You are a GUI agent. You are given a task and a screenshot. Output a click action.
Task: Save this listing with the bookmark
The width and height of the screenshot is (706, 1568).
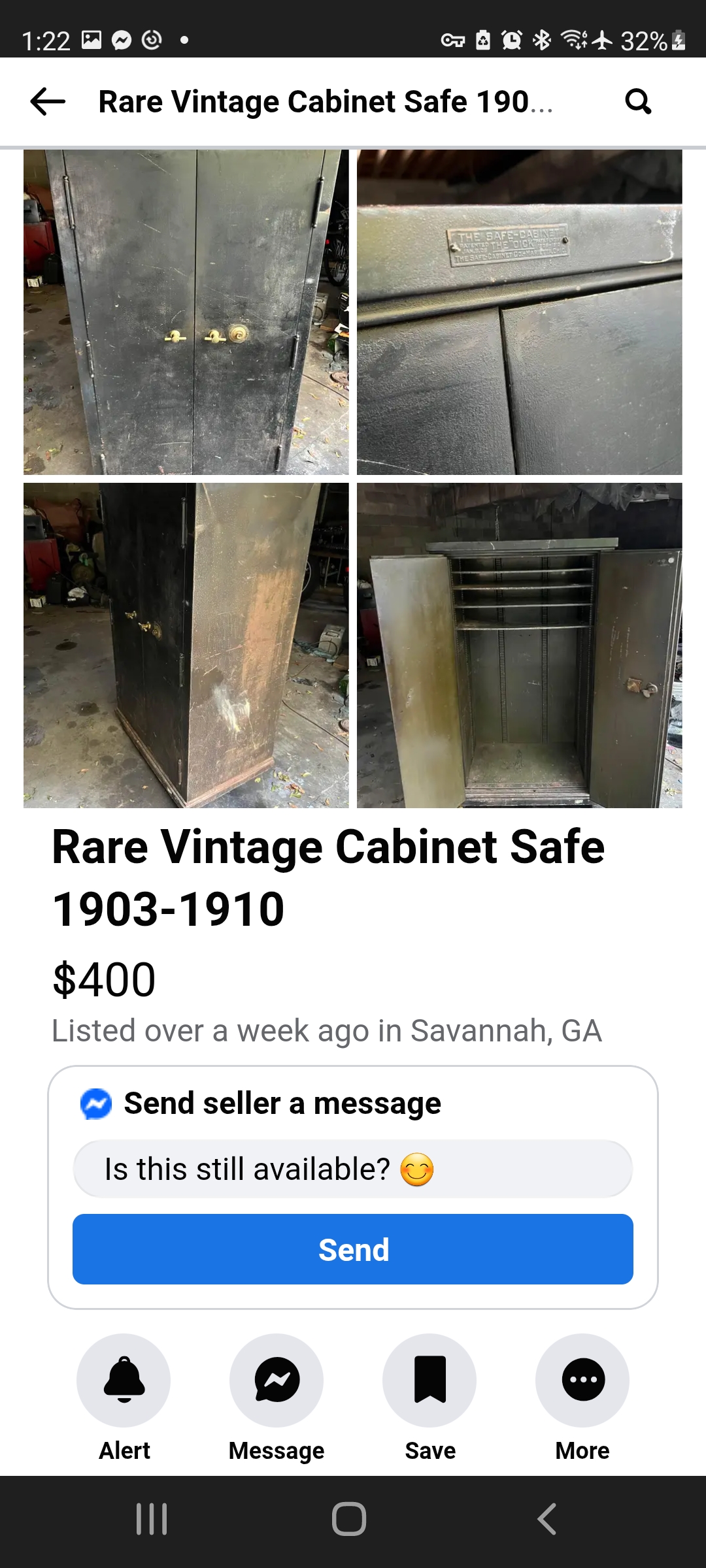coord(429,1380)
